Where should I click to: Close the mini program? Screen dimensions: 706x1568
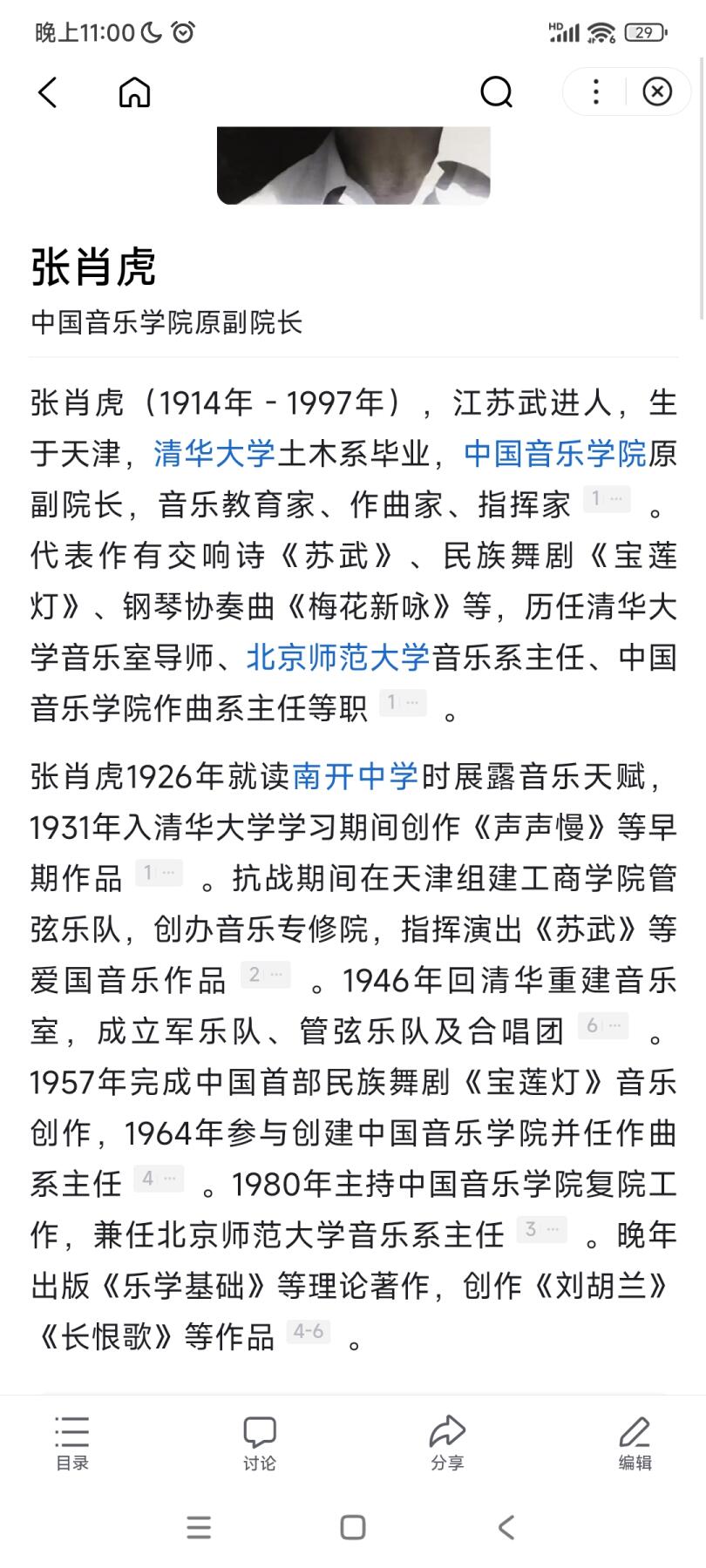click(657, 91)
